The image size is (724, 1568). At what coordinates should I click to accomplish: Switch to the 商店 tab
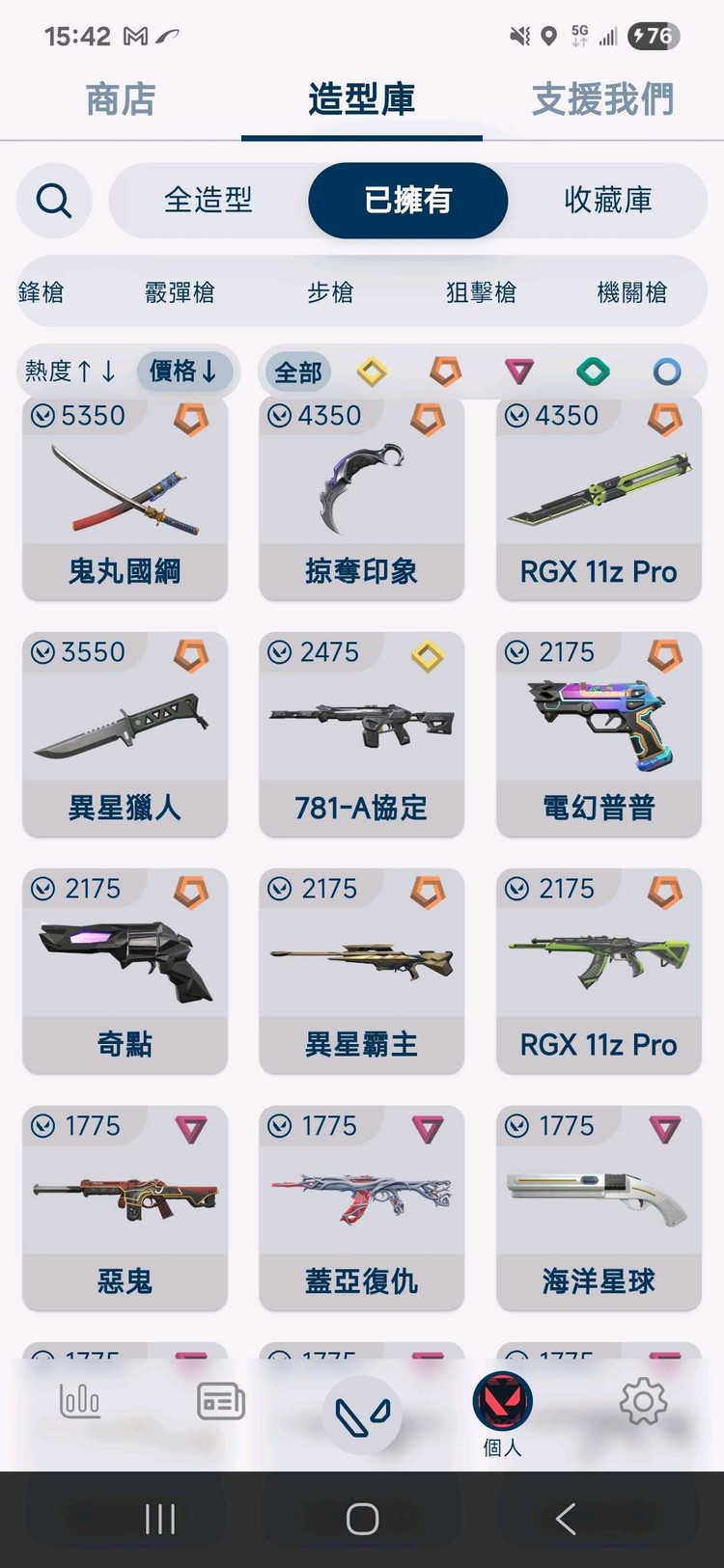(119, 98)
